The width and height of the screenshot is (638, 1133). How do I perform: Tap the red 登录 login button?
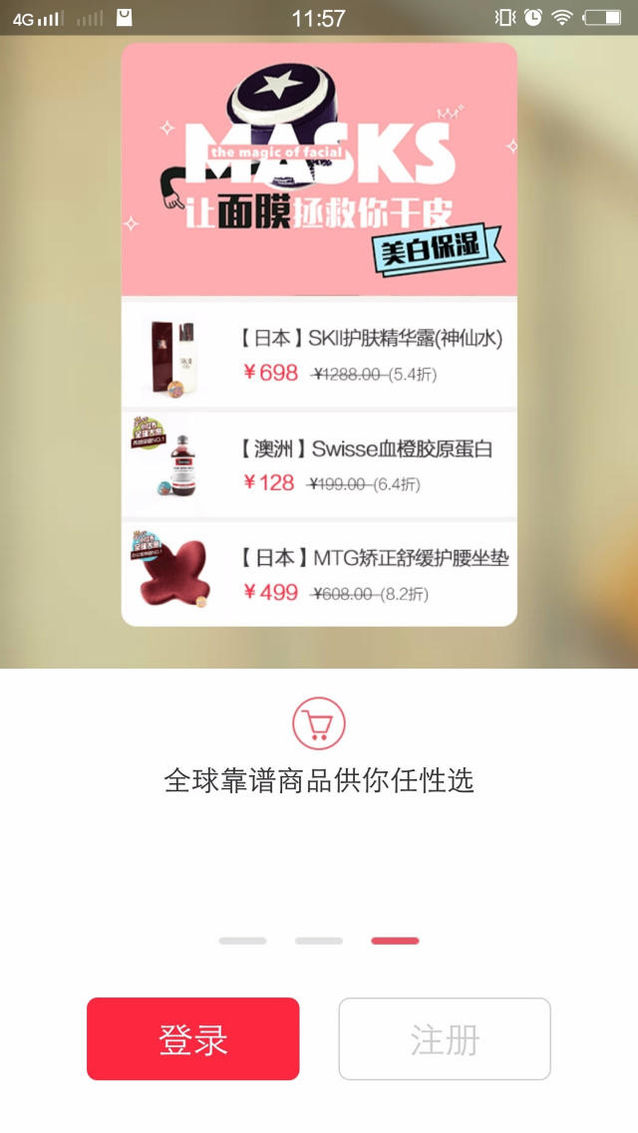193,1039
